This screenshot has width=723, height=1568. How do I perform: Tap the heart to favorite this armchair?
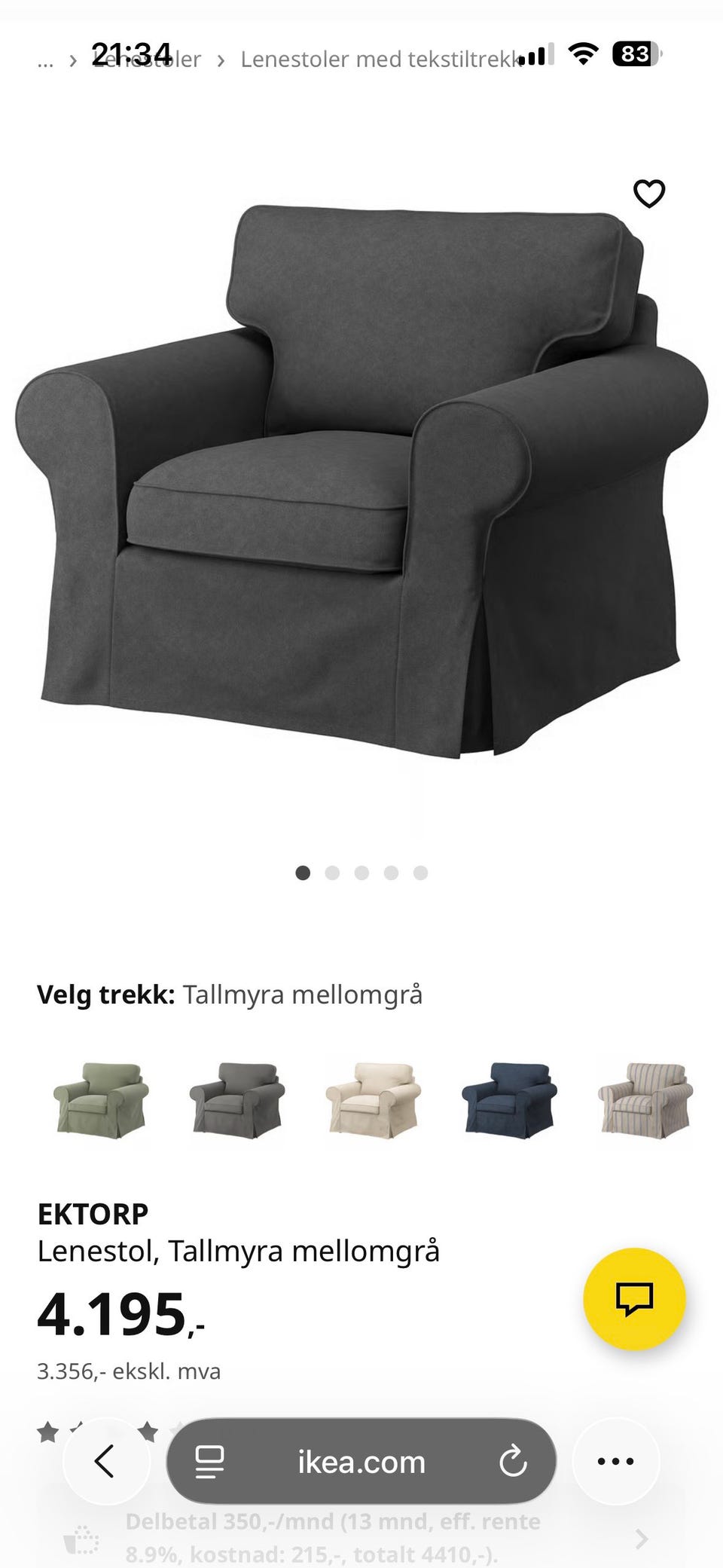648,194
